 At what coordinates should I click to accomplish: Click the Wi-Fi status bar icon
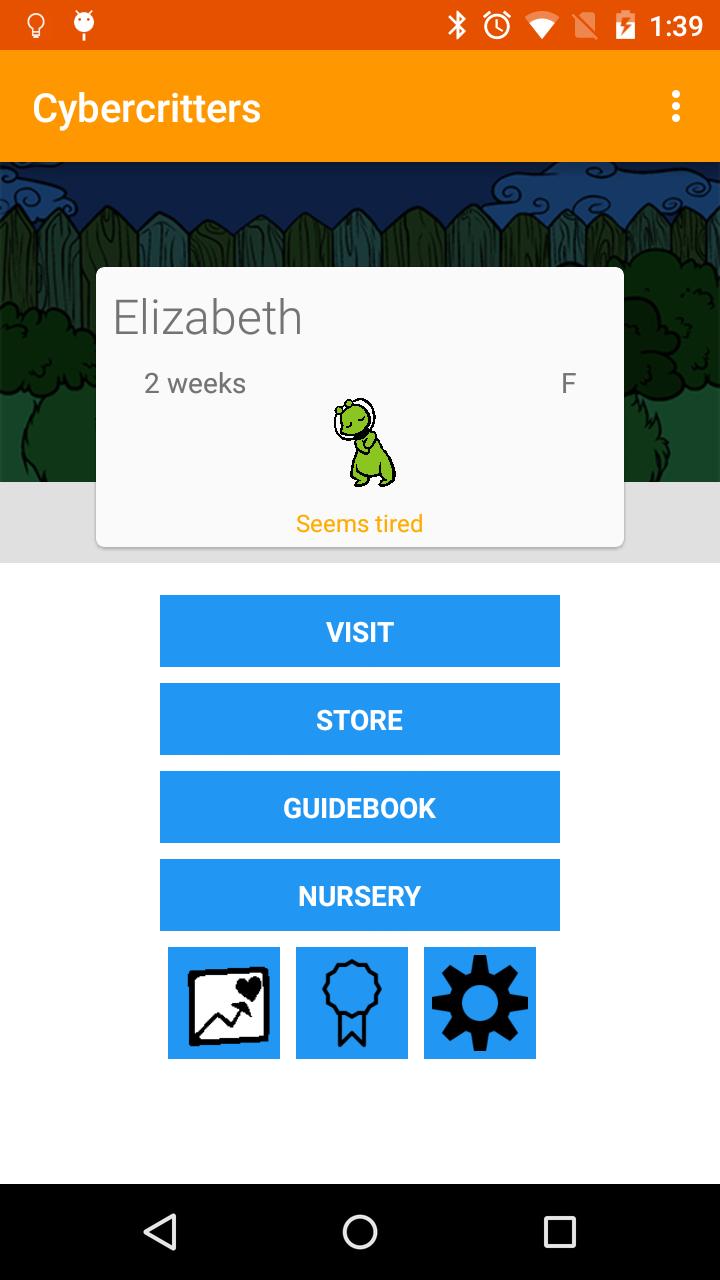pyautogui.click(x=541, y=24)
